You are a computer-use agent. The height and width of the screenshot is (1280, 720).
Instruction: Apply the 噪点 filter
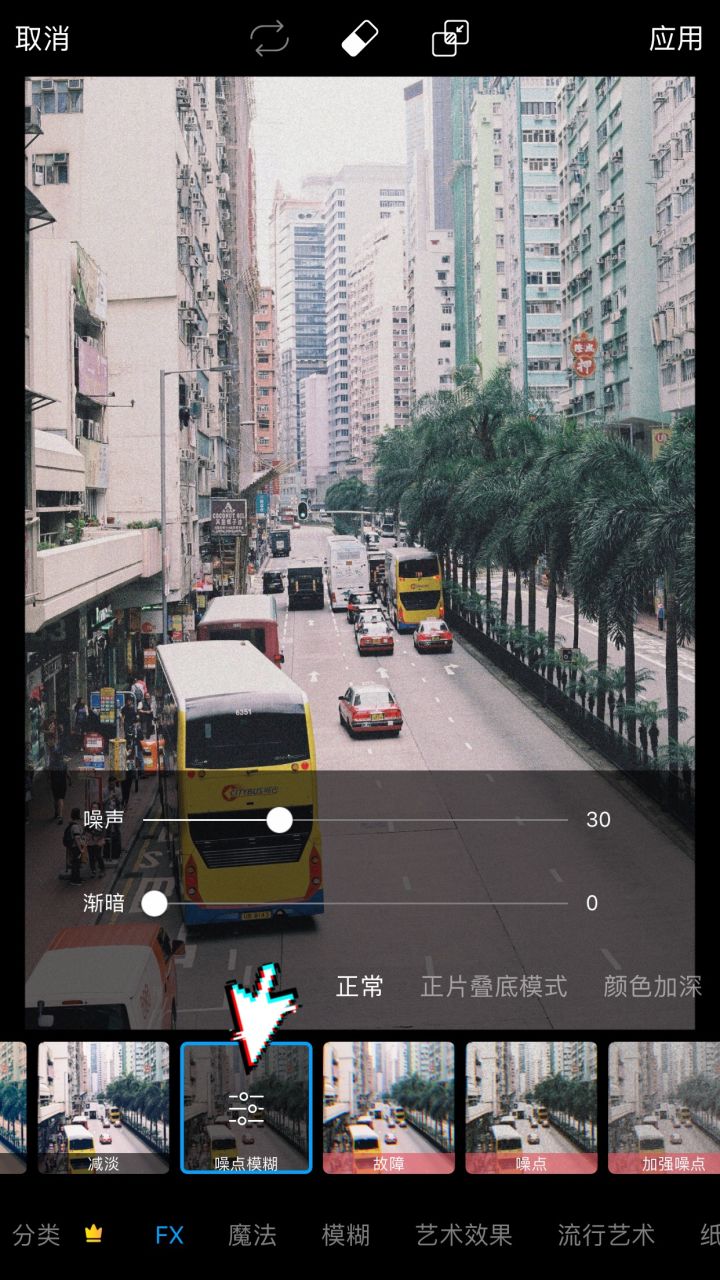pyautogui.click(x=531, y=1107)
